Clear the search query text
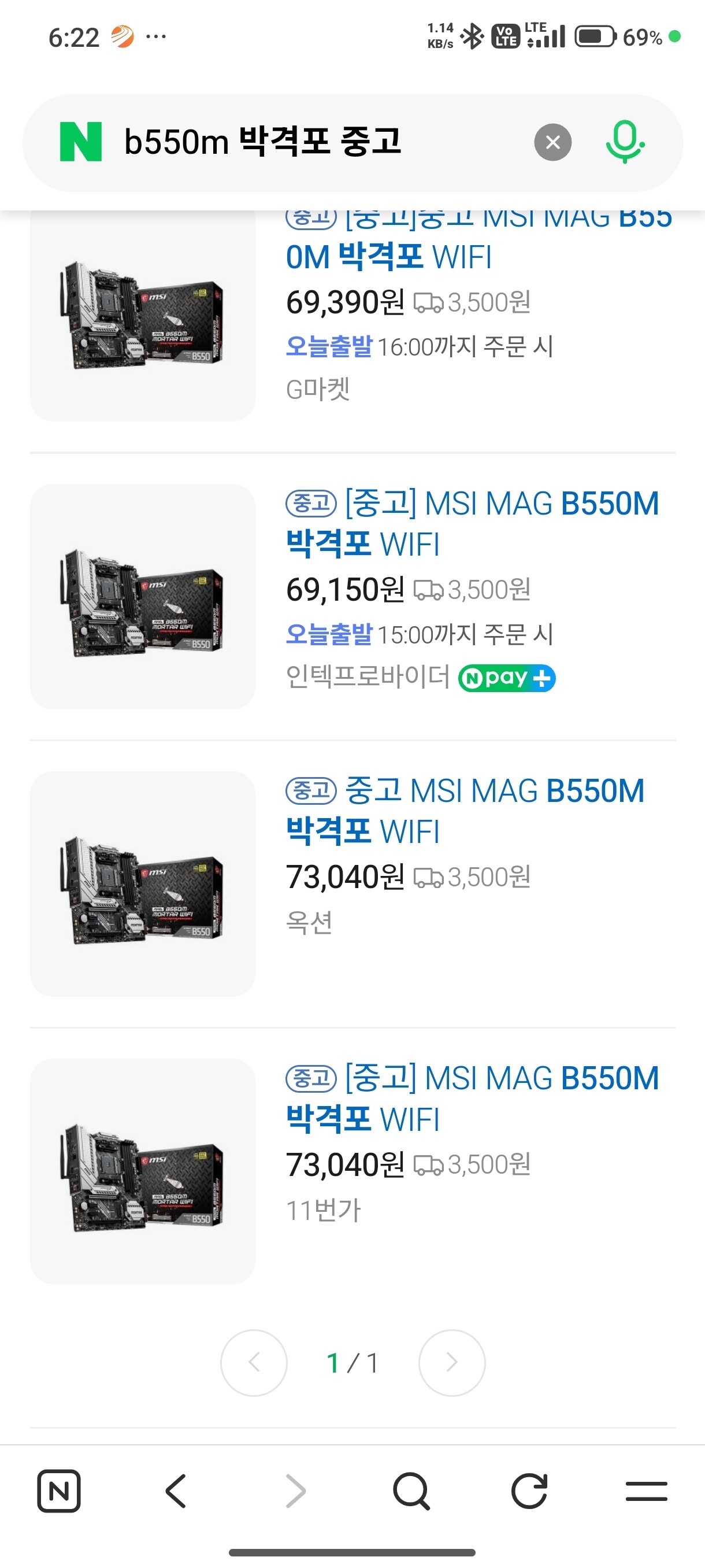705x1568 pixels. (x=552, y=142)
